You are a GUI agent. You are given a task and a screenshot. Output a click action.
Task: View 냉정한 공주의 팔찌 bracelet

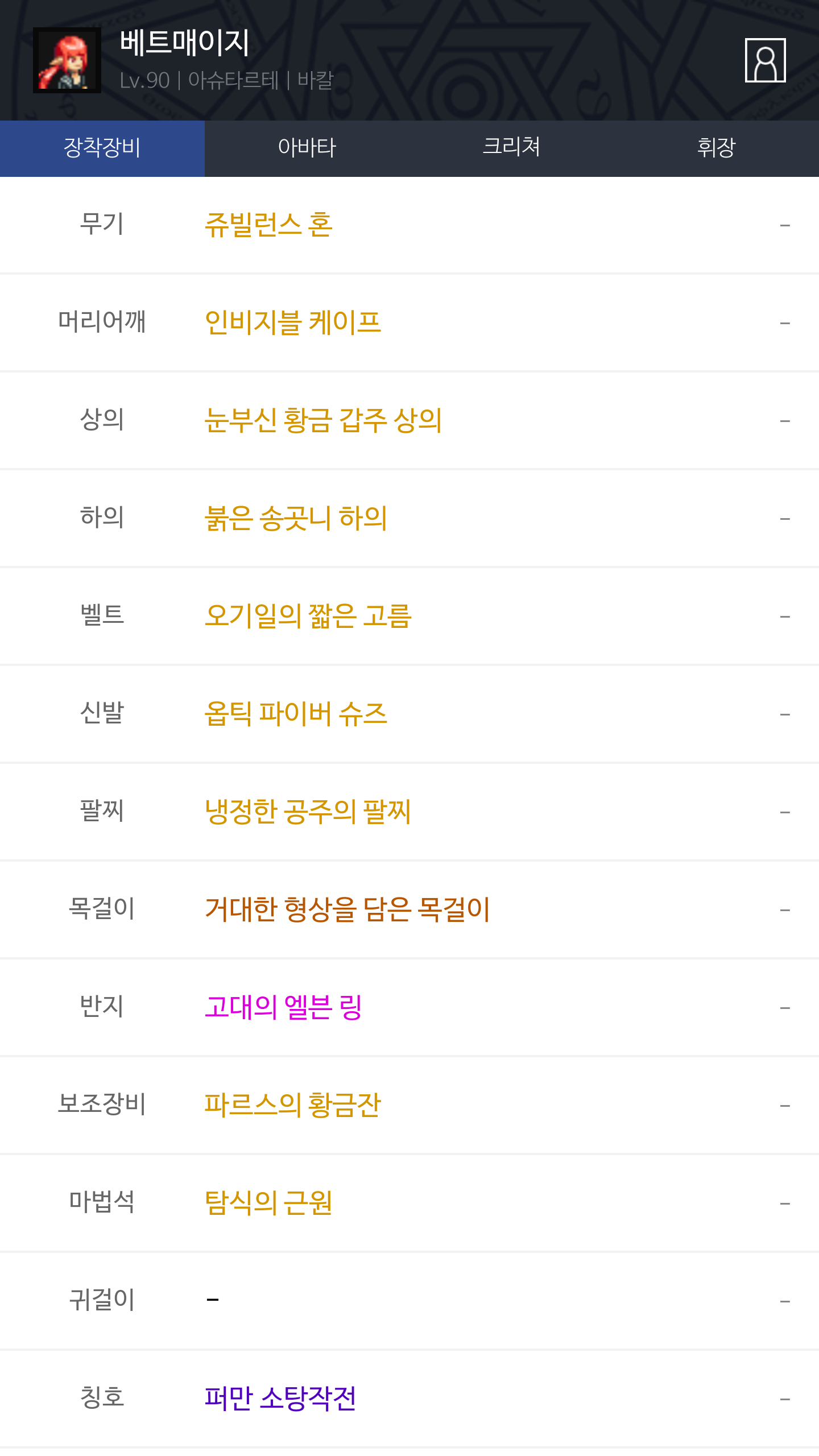pyautogui.click(x=308, y=812)
